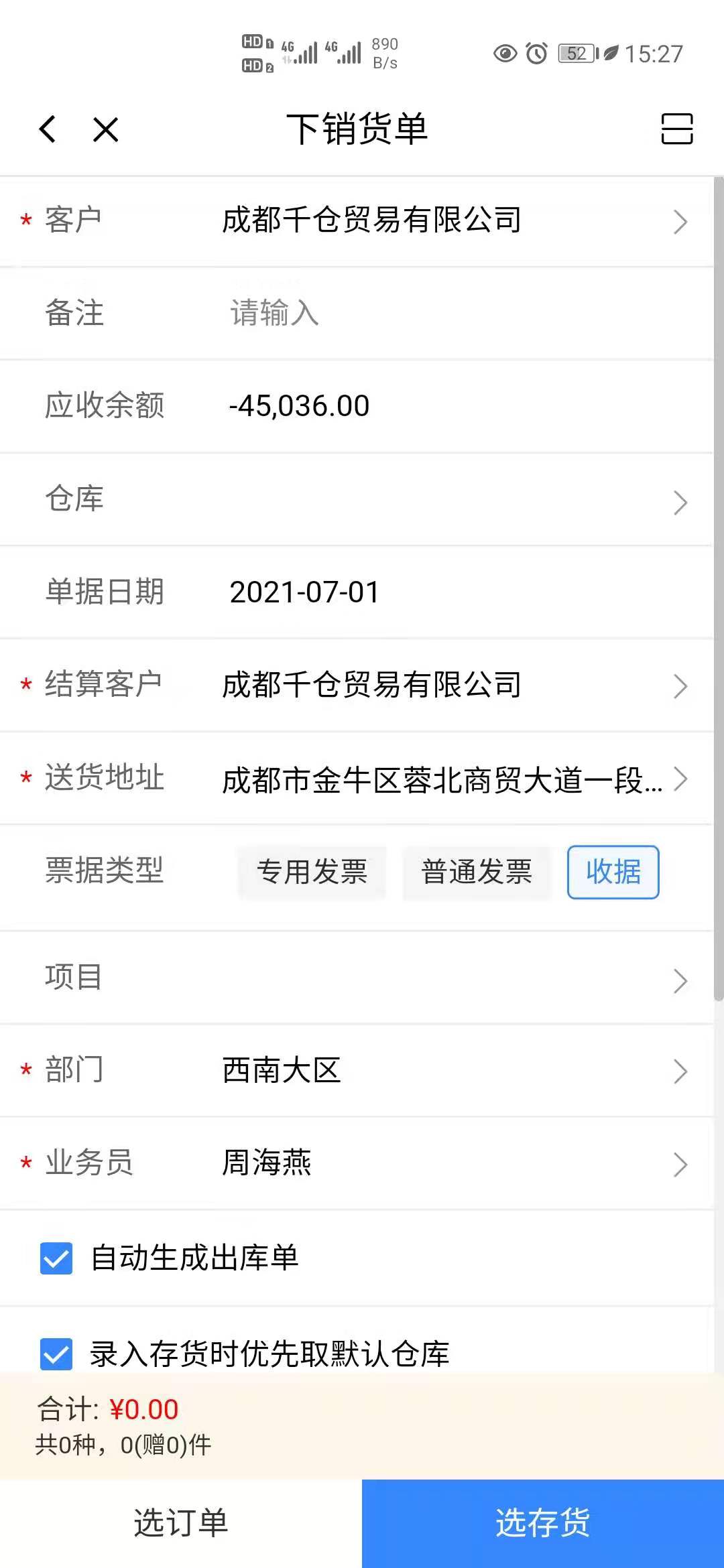Viewport: 724px width, 1568px height.
Task: Go back using the left arrow
Action: pyautogui.click(x=48, y=129)
